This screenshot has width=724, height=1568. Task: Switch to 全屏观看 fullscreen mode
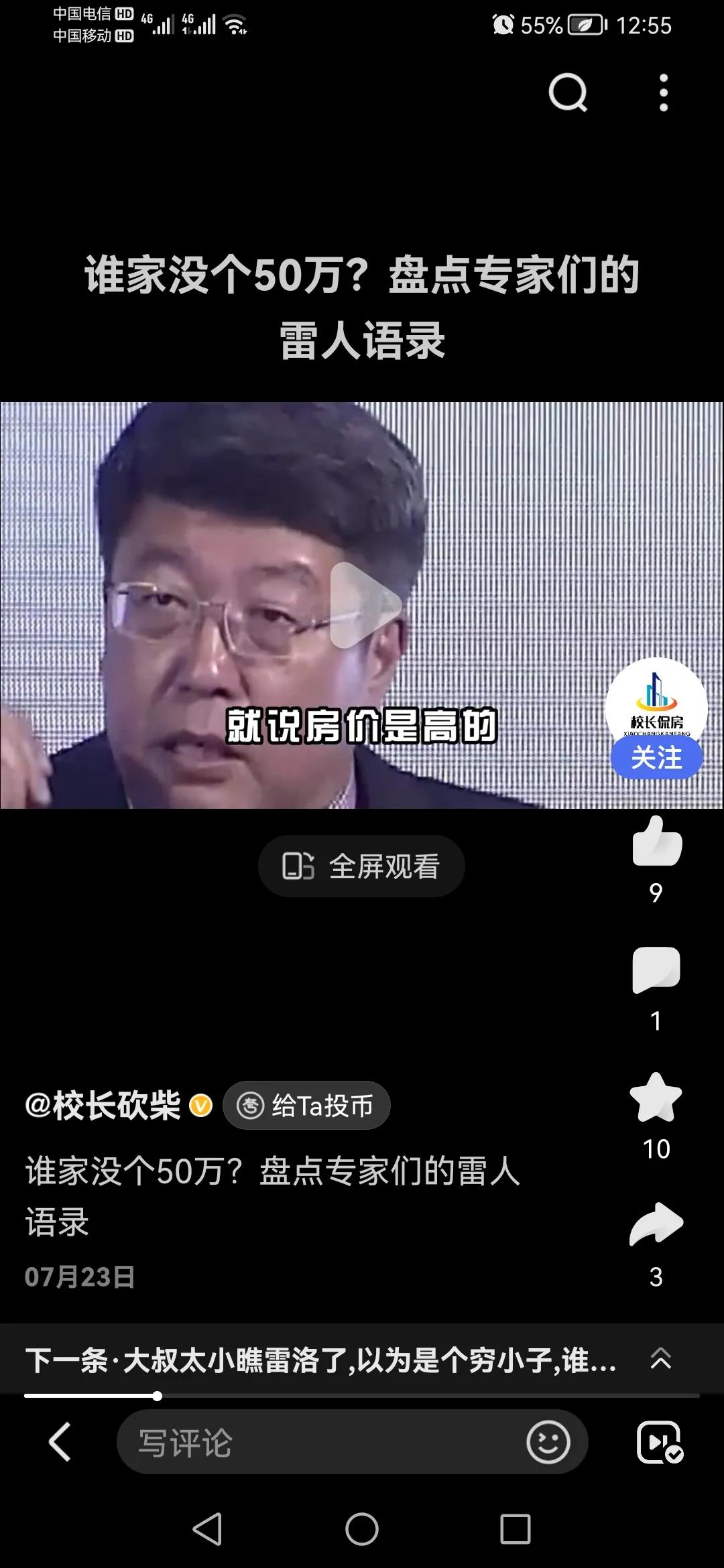click(x=361, y=866)
